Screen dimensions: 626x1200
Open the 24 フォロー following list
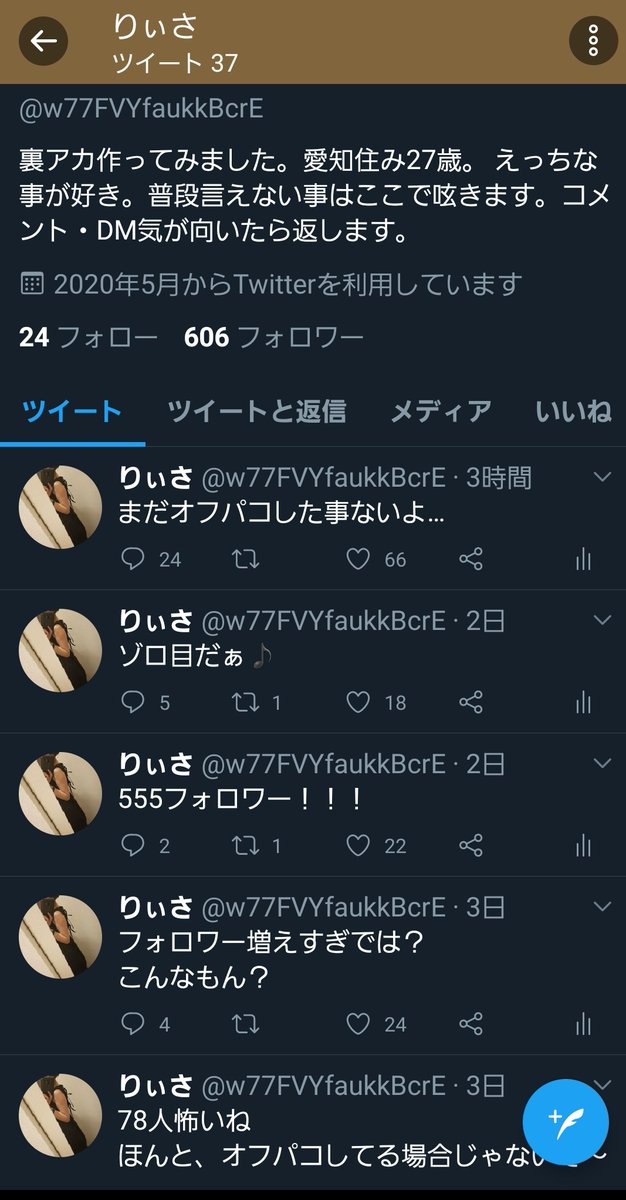pos(88,338)
